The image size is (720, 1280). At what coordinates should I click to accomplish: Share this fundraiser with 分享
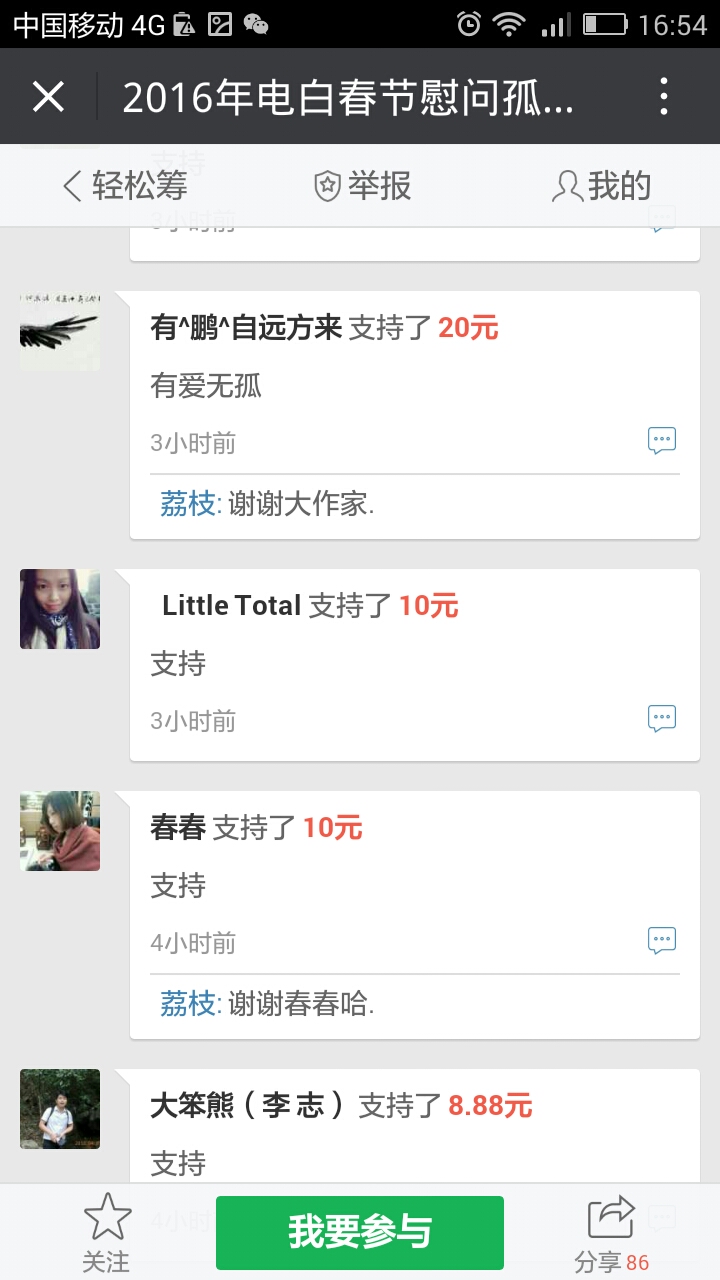click(611, 1232)
